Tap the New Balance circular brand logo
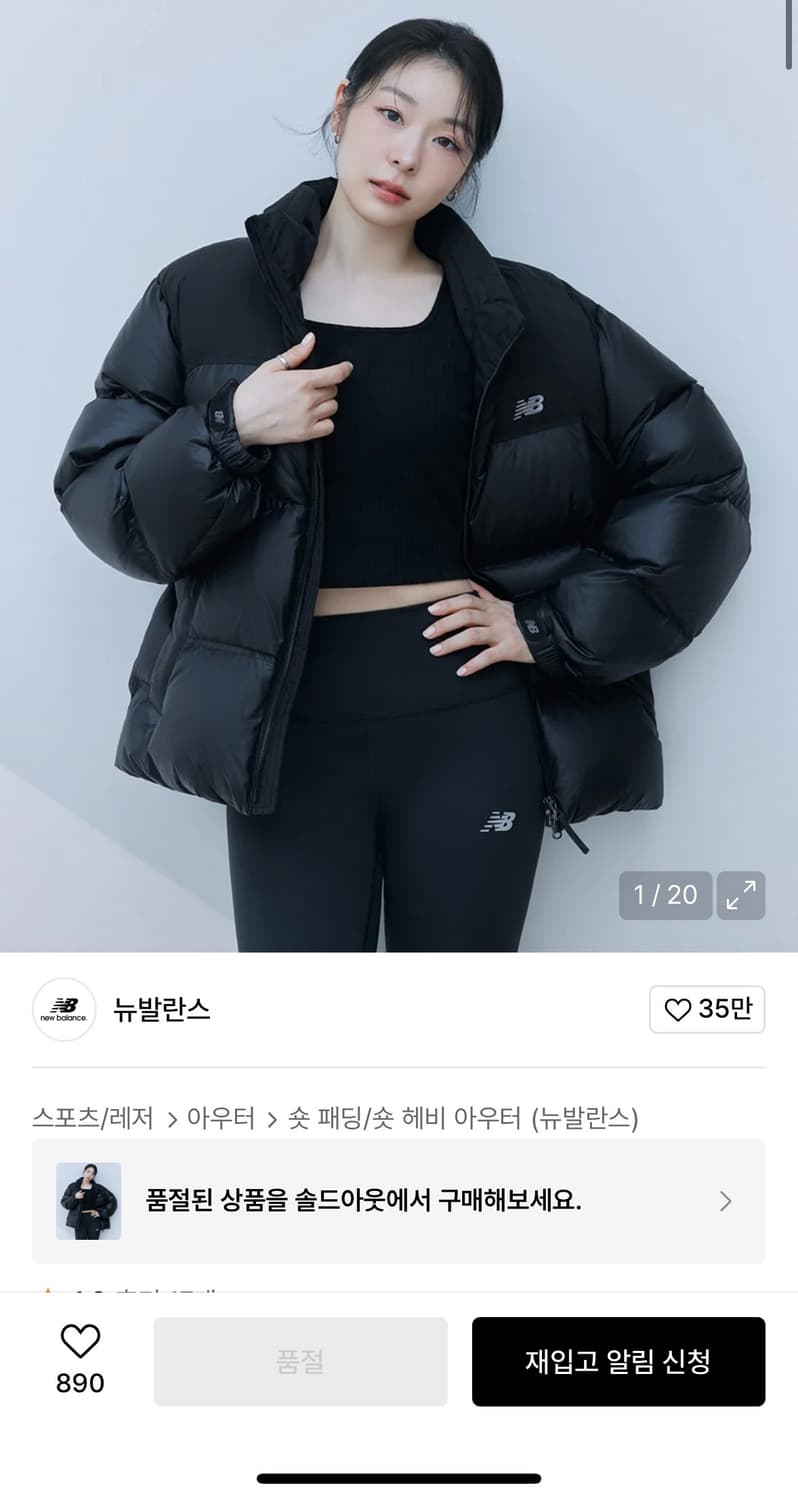 pyautogui.click(x=63, y=1010)
